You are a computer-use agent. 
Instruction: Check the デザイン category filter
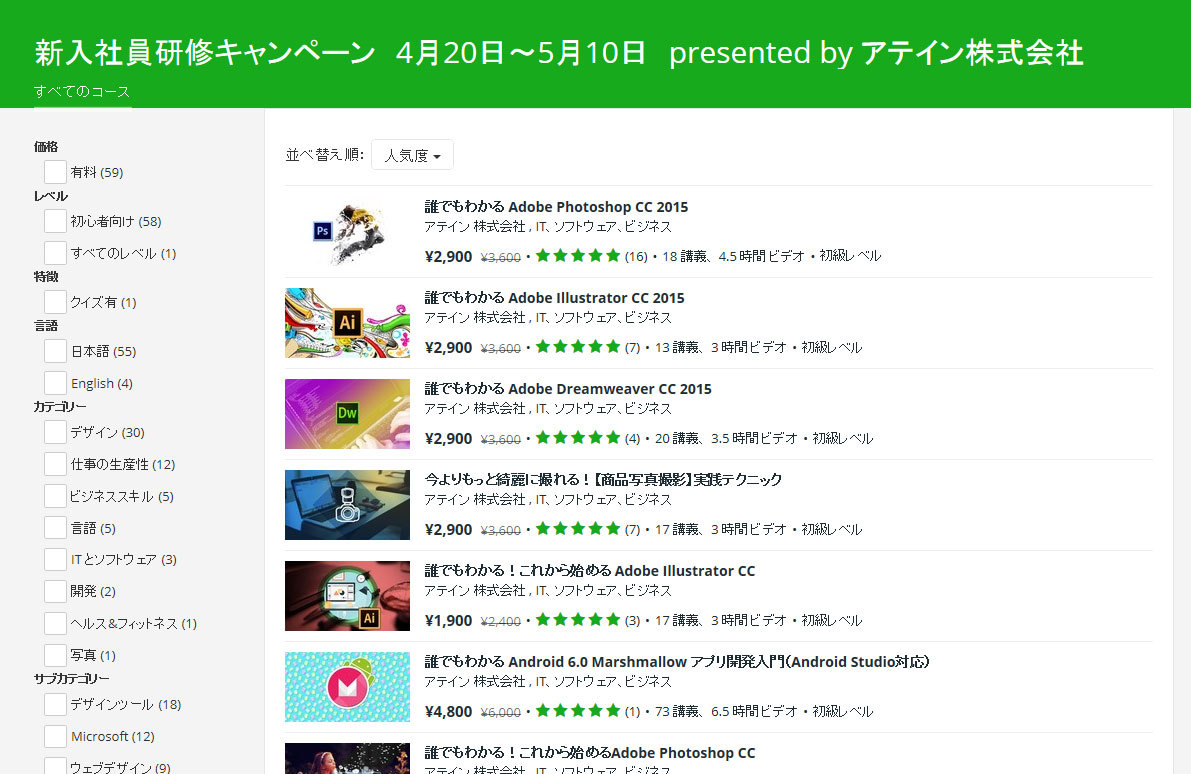[x=56, y=432]
